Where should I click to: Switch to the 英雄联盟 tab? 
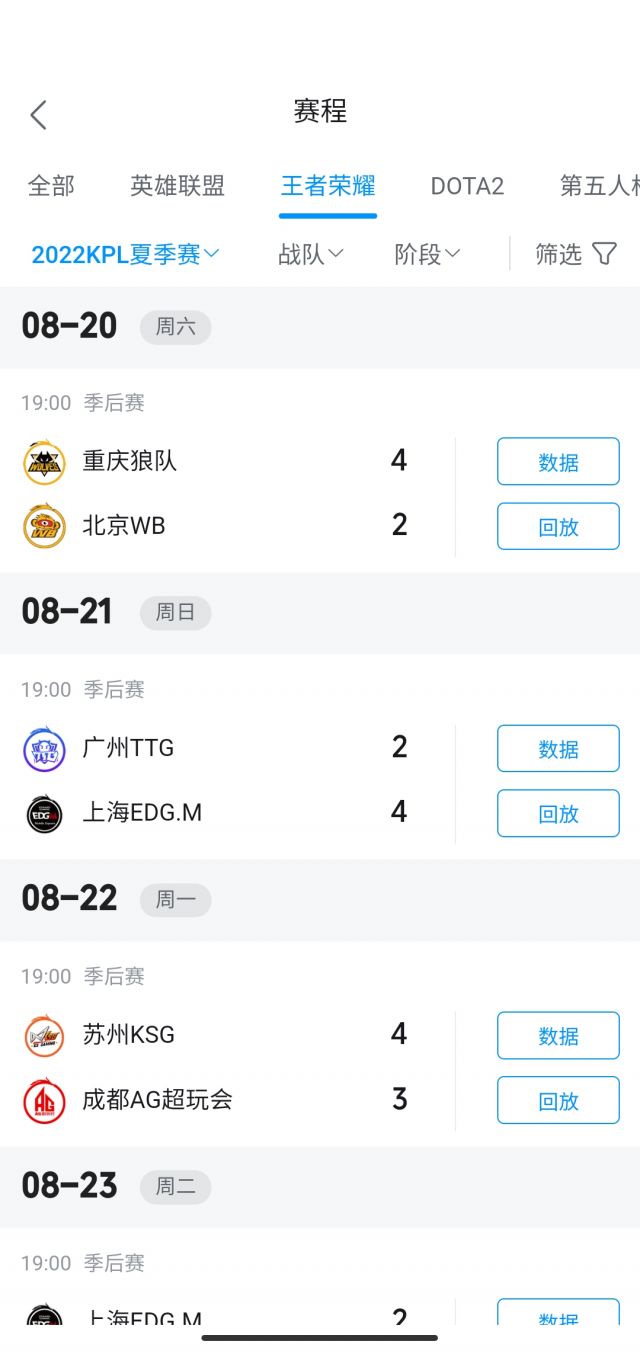(x=178, y=186)
